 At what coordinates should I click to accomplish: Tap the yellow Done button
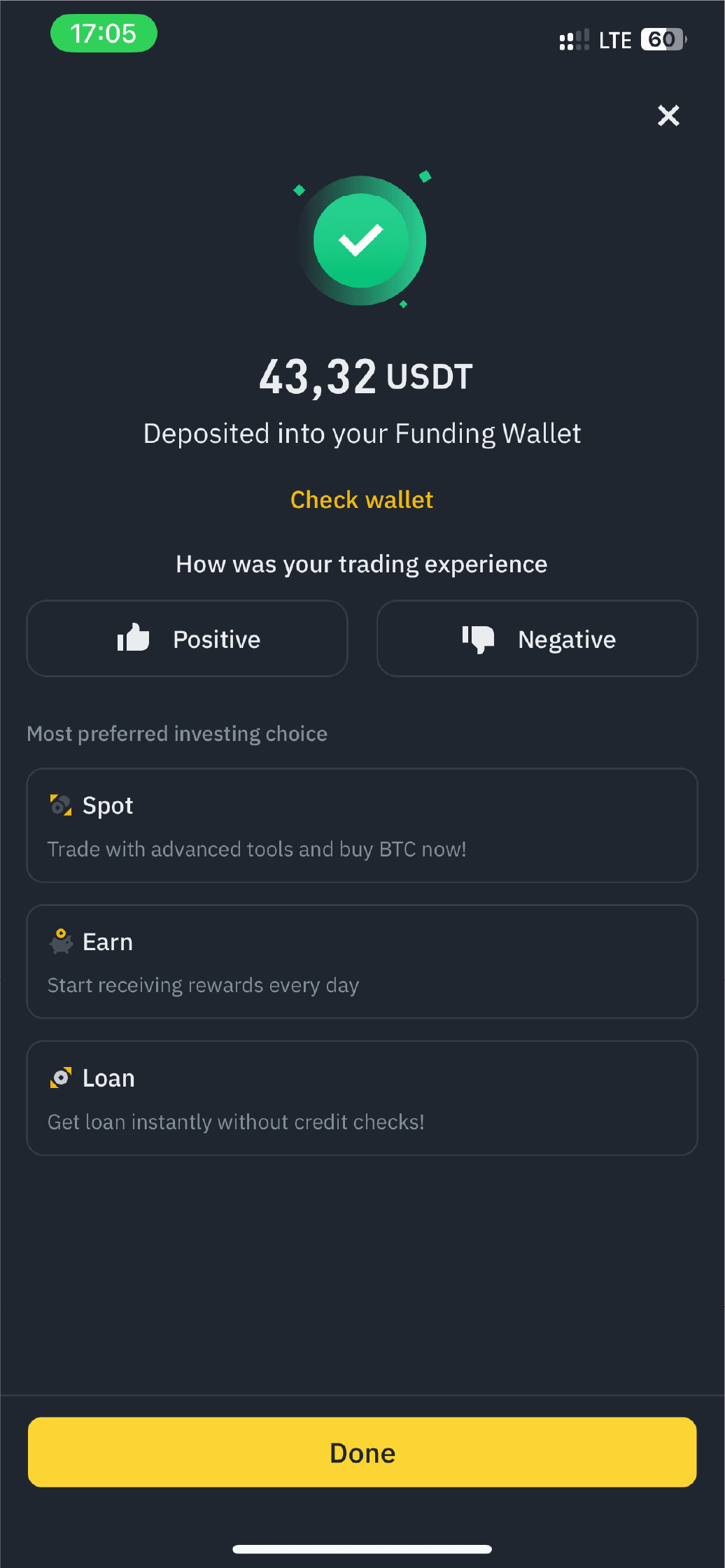coord(362,1452)
